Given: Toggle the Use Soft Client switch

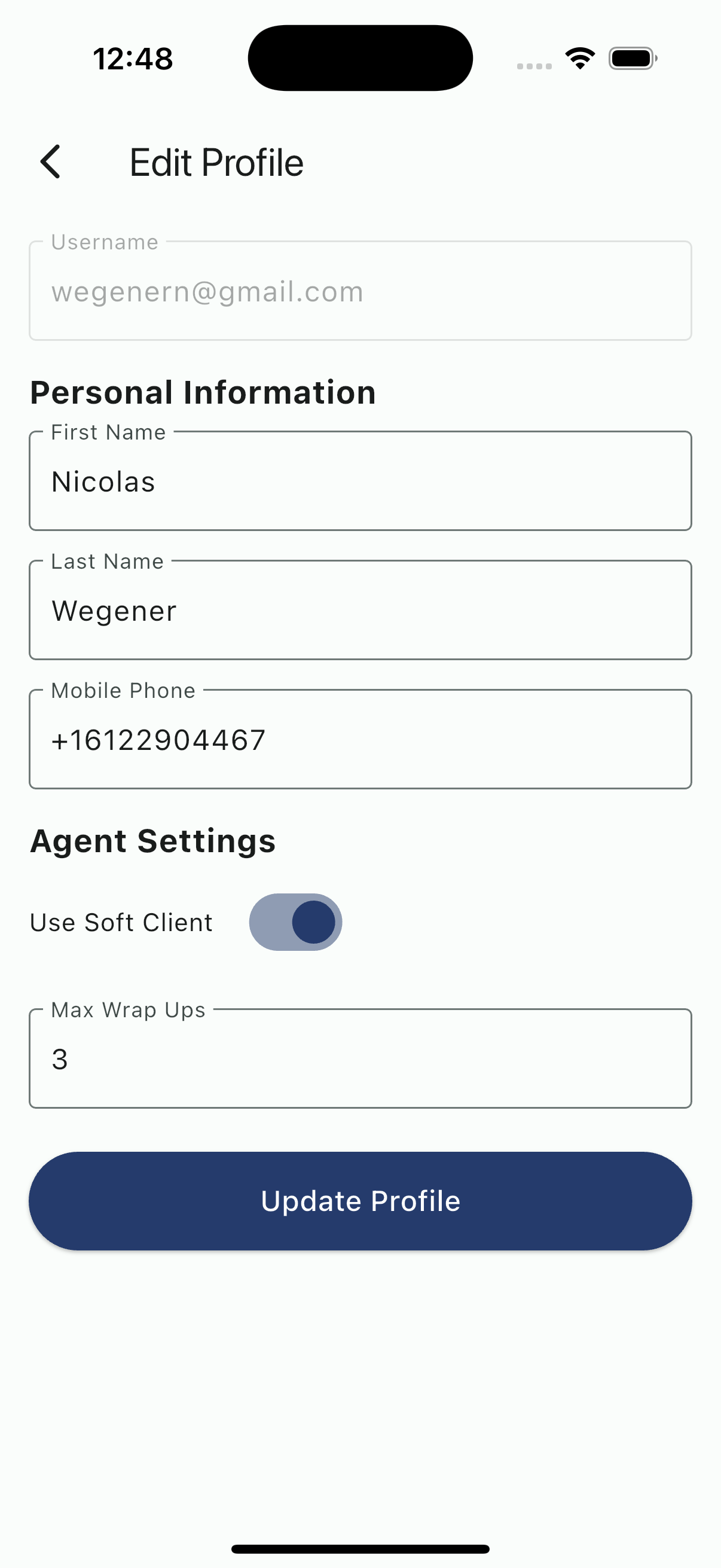Looking at the screenshot, I should tap(296, 922).
